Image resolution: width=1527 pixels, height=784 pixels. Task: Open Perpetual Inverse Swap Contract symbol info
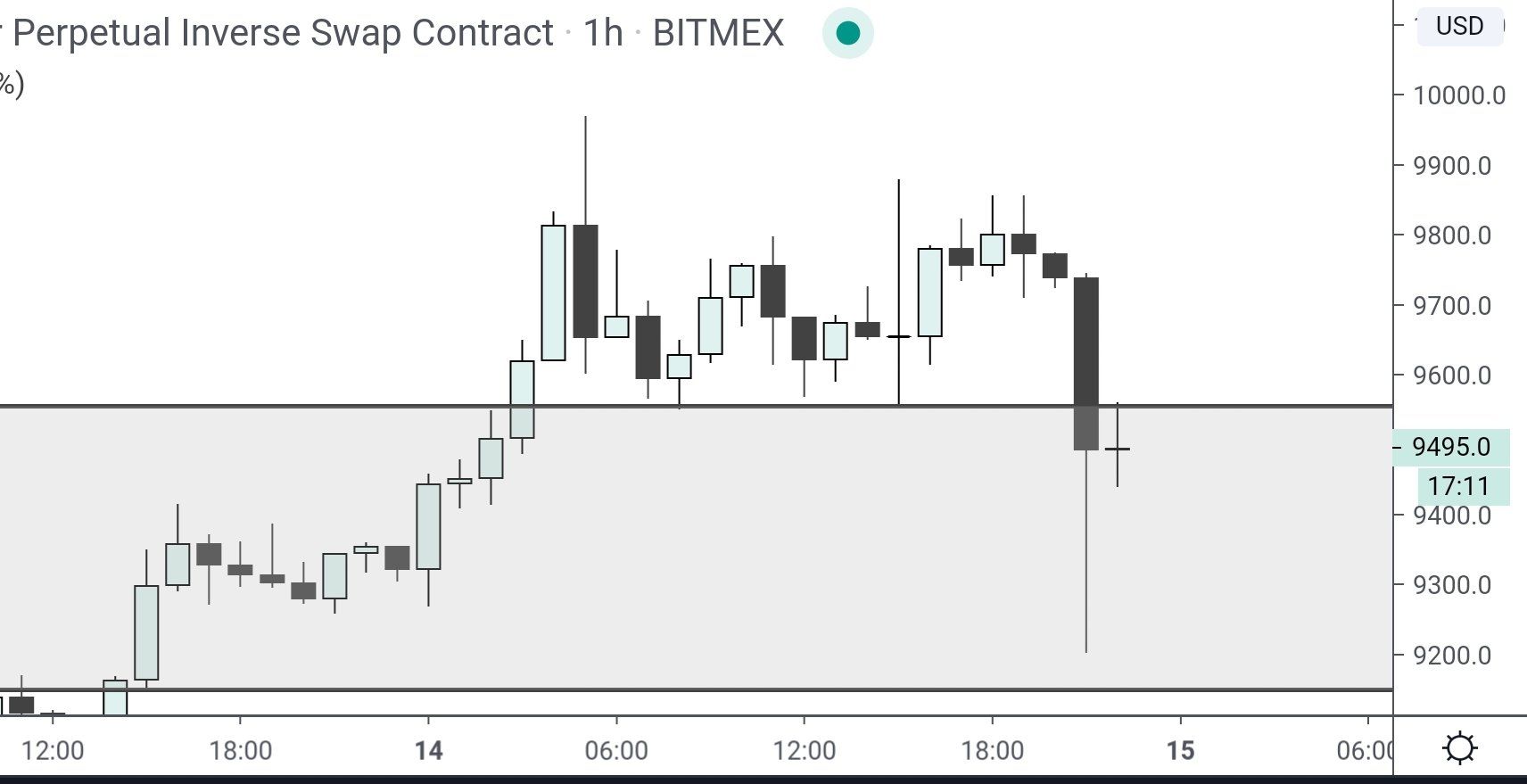(282, 34)
